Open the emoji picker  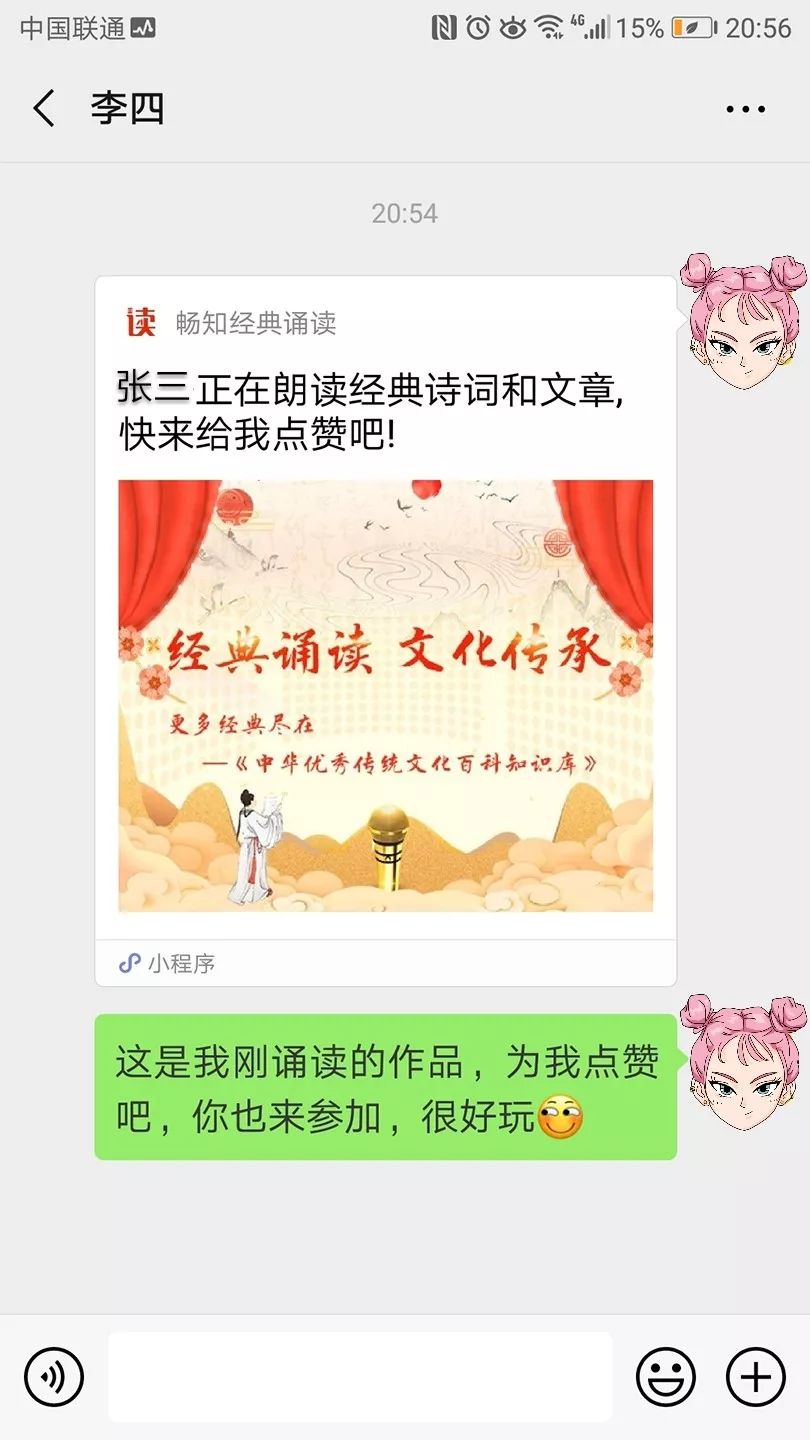[666, 1377]
